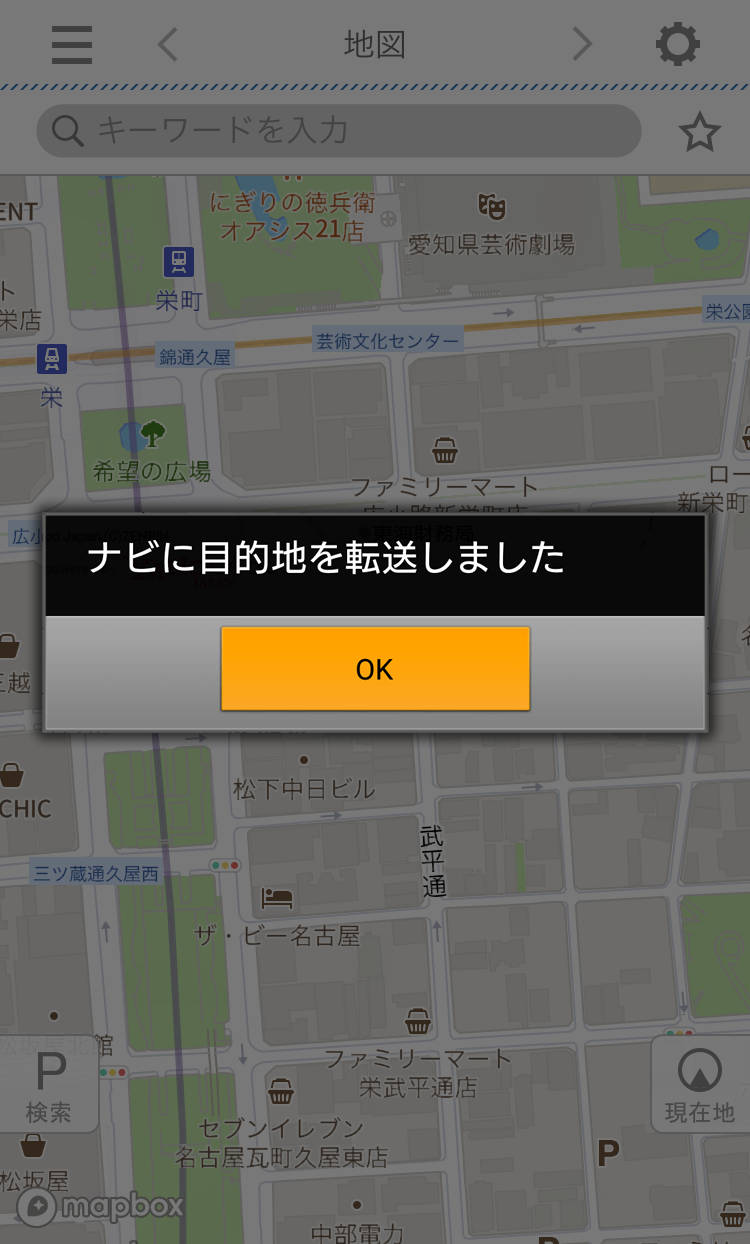Tap the keyword search field

[340, 131]
